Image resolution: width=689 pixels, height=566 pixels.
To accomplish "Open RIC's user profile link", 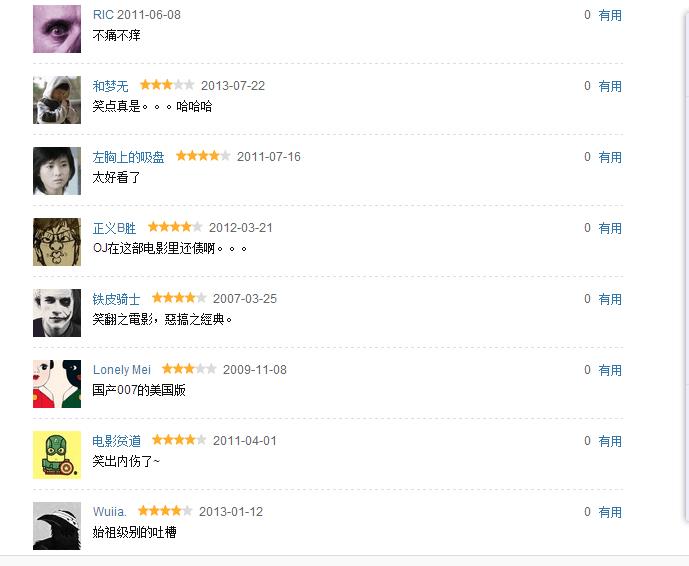I will coord(103,15).
